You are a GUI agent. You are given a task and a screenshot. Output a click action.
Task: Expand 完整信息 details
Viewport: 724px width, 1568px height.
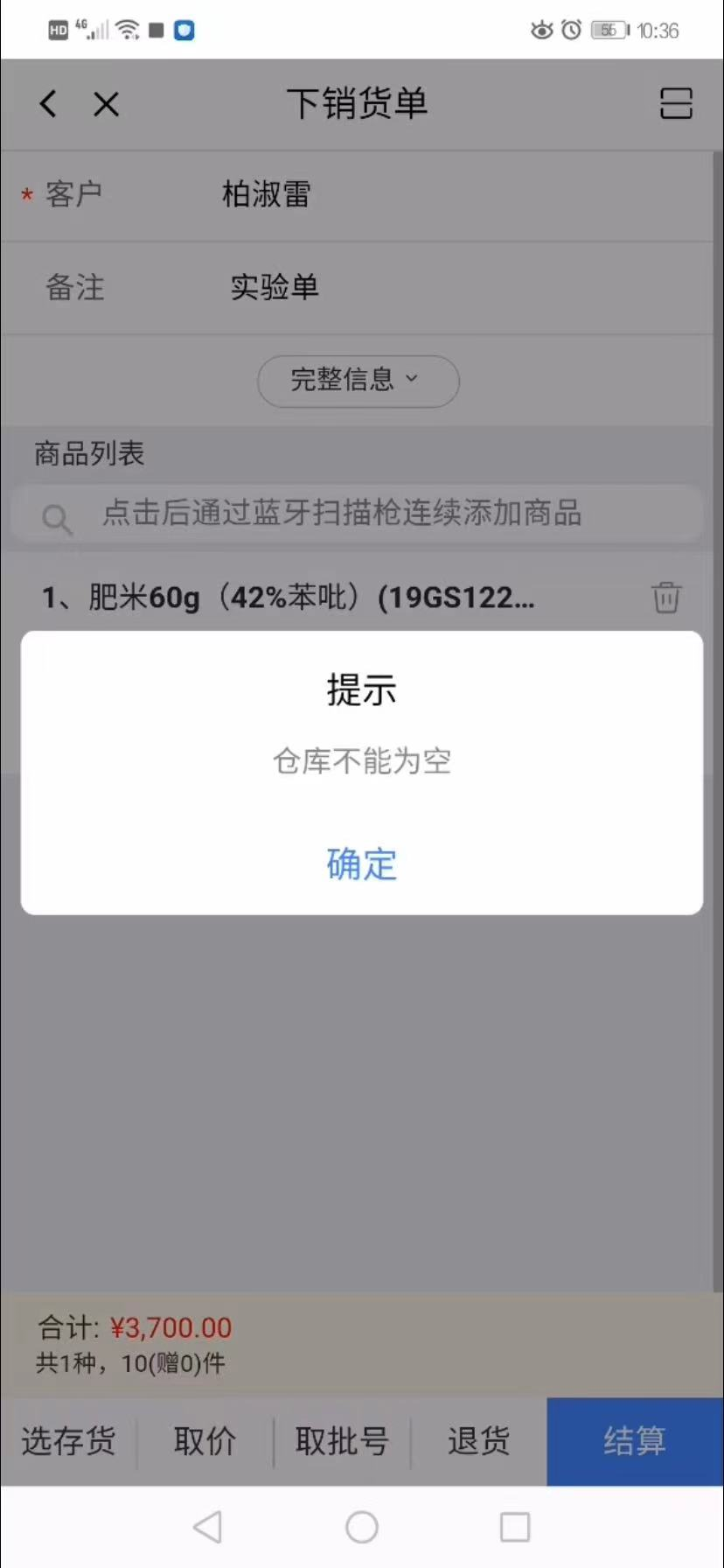point(358,381)
